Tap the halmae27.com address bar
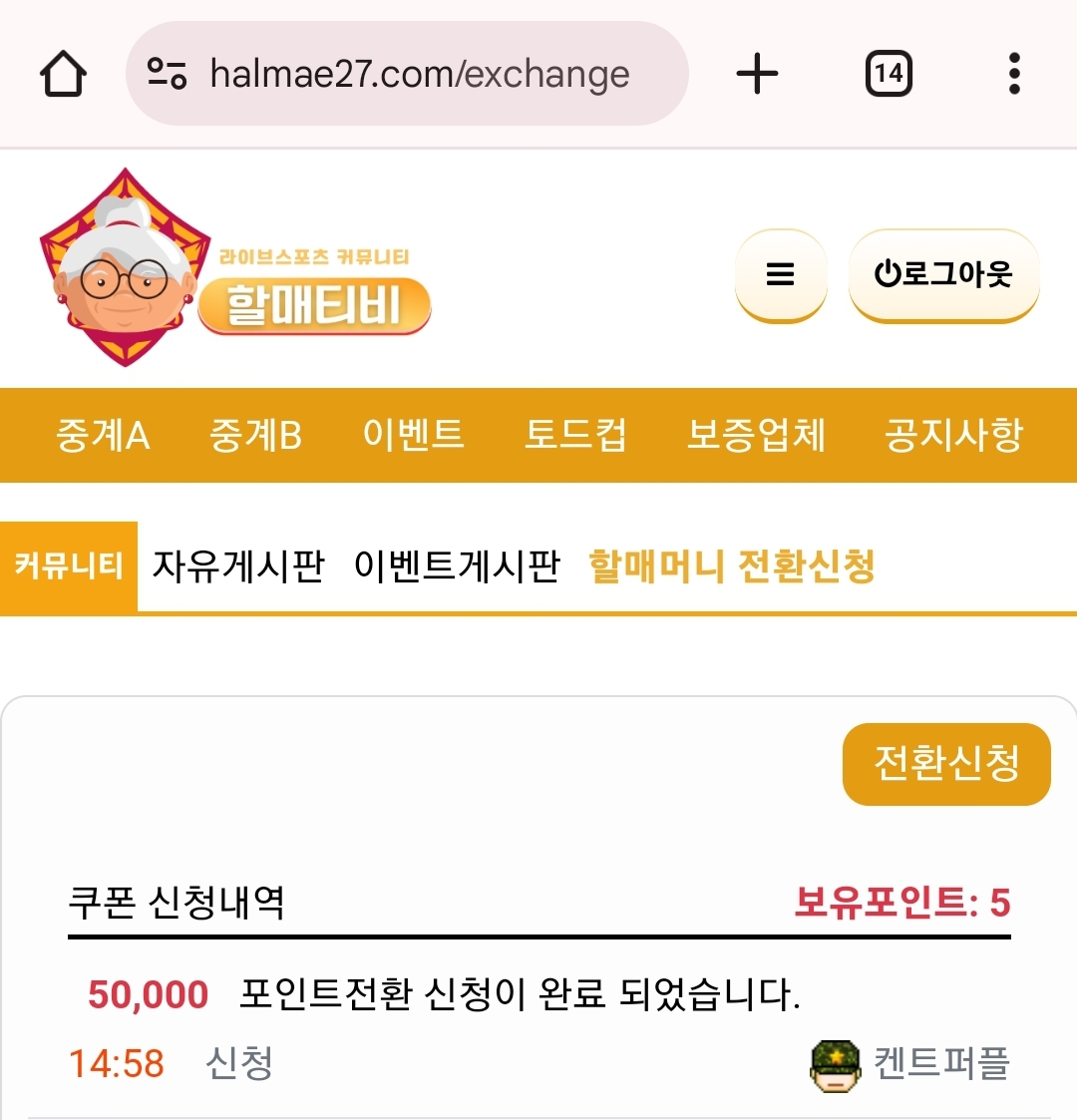The height and width of the screenshot is (1120, 1077). (419, 74)
